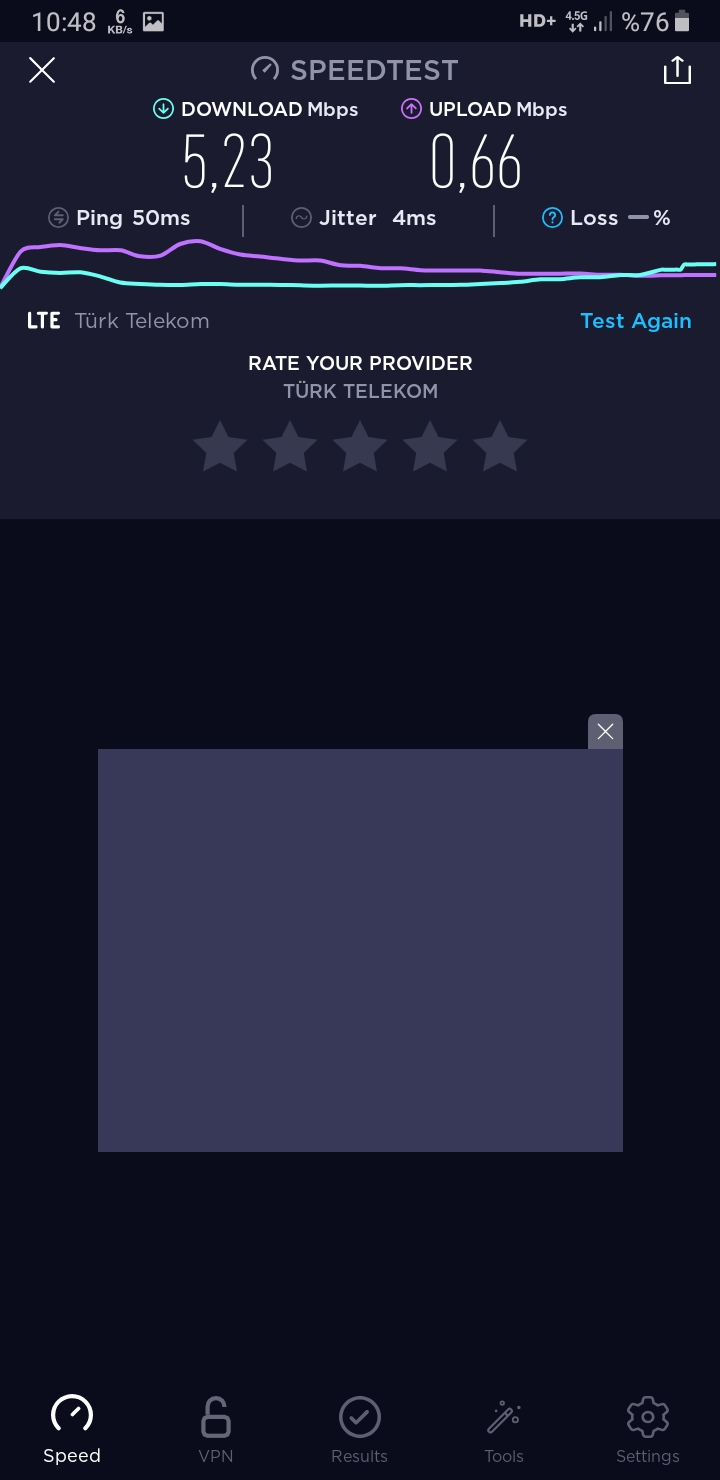The height and width of the screenshot is (1480, 720).
Task: Rate Türk Telekom one star
Action: 220,446
